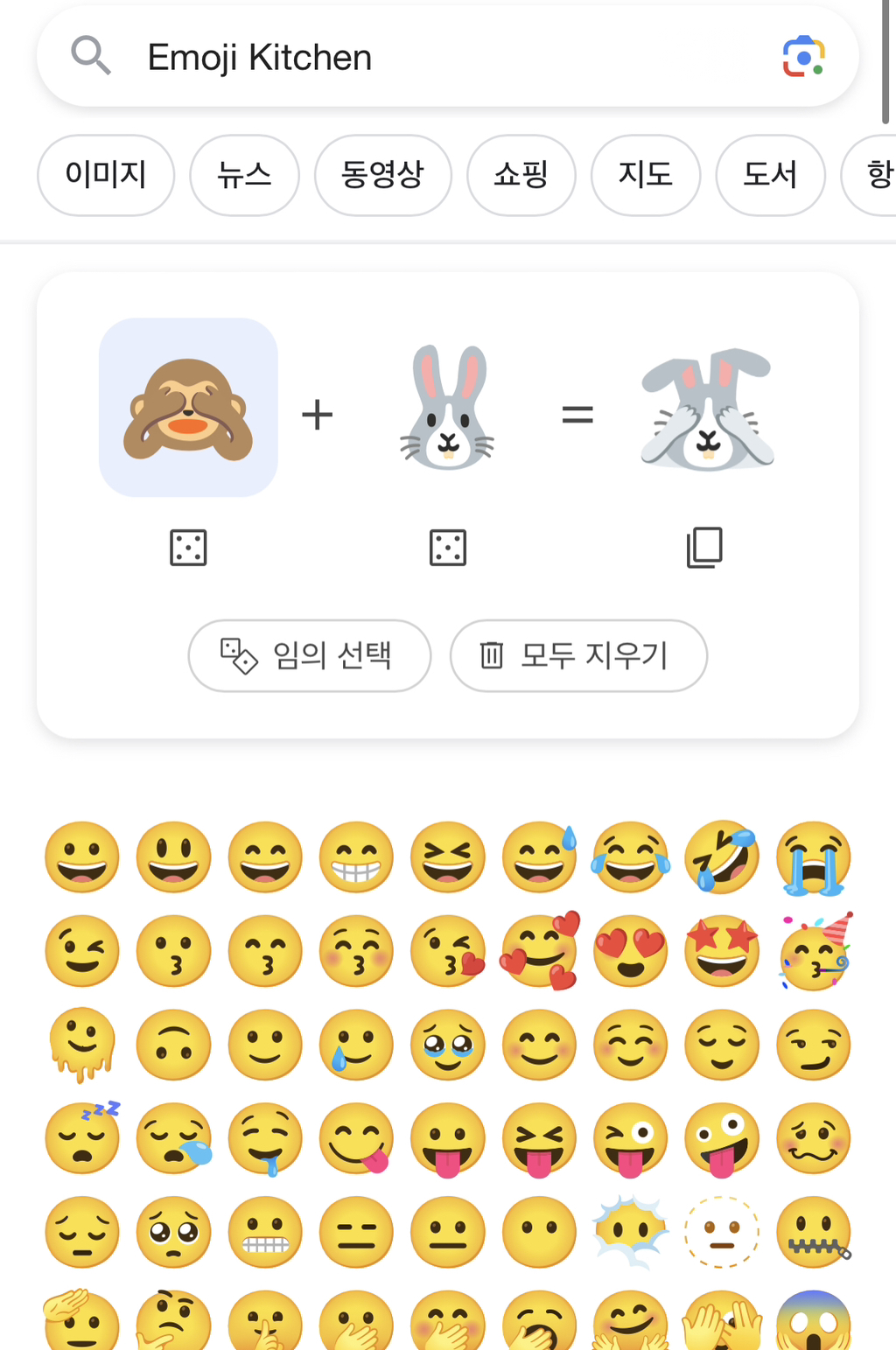Open Google Lens camera search

[x=803, y=57]
